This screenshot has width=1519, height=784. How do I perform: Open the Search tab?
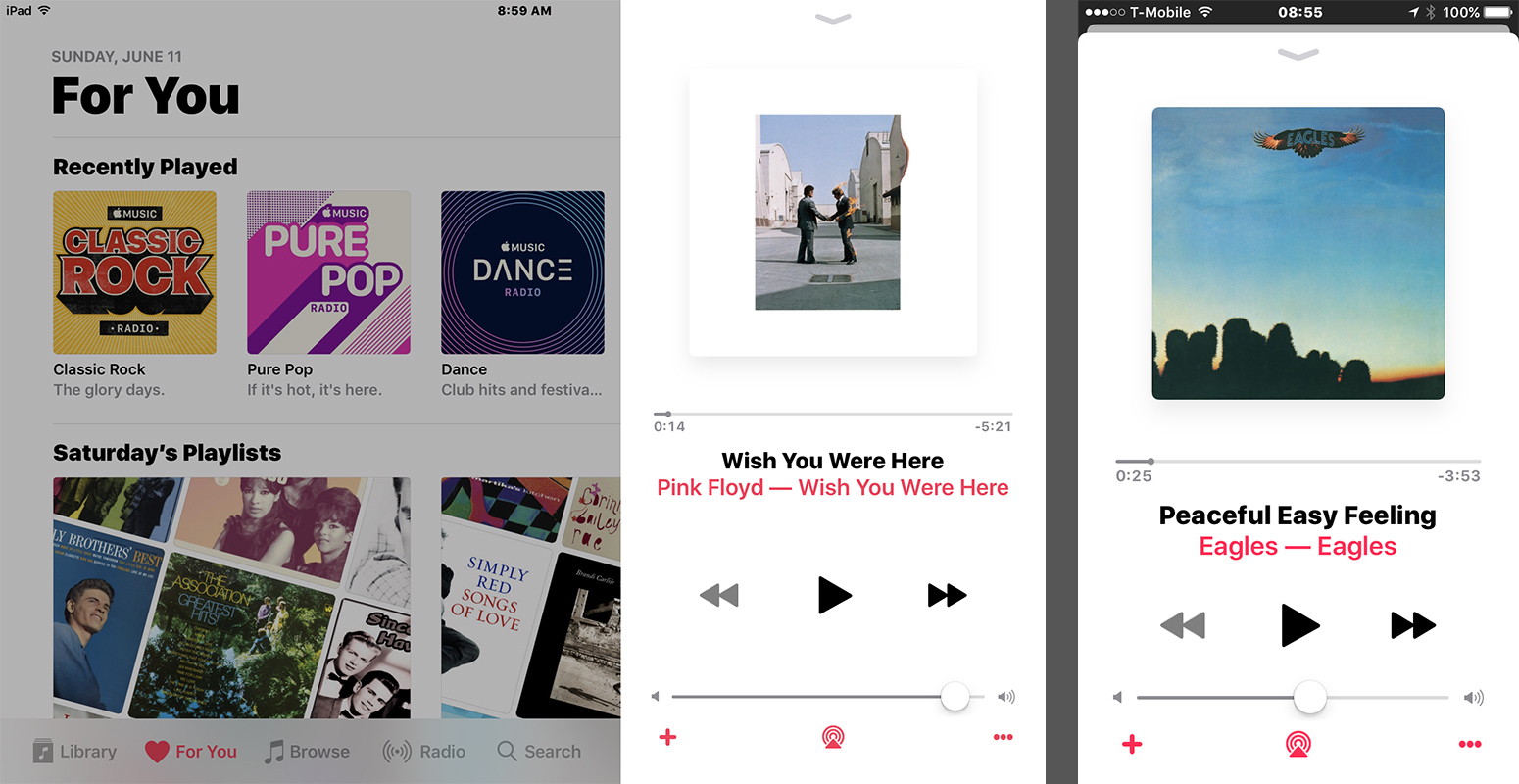[539, 752]
